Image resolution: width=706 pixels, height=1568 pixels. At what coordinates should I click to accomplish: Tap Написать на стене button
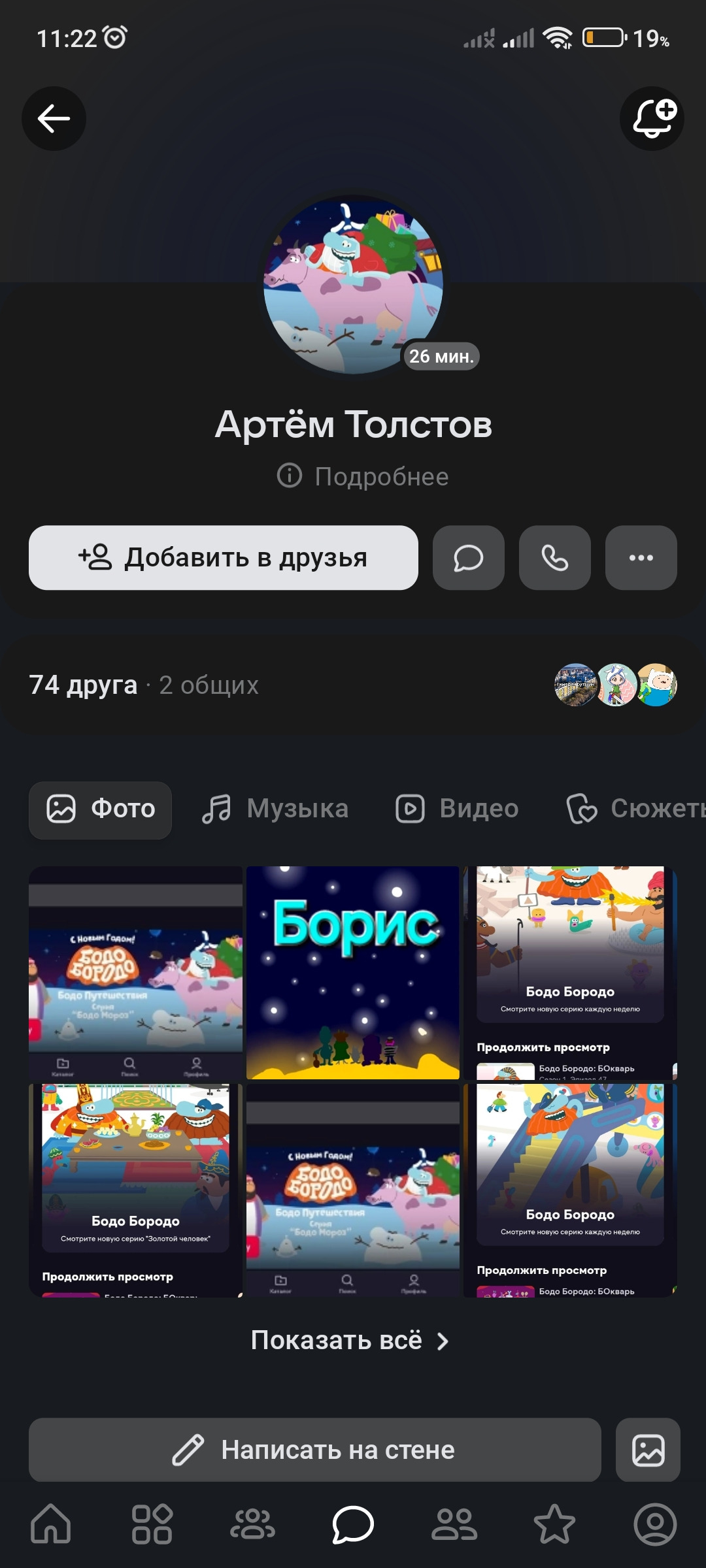pos(314,1450)
